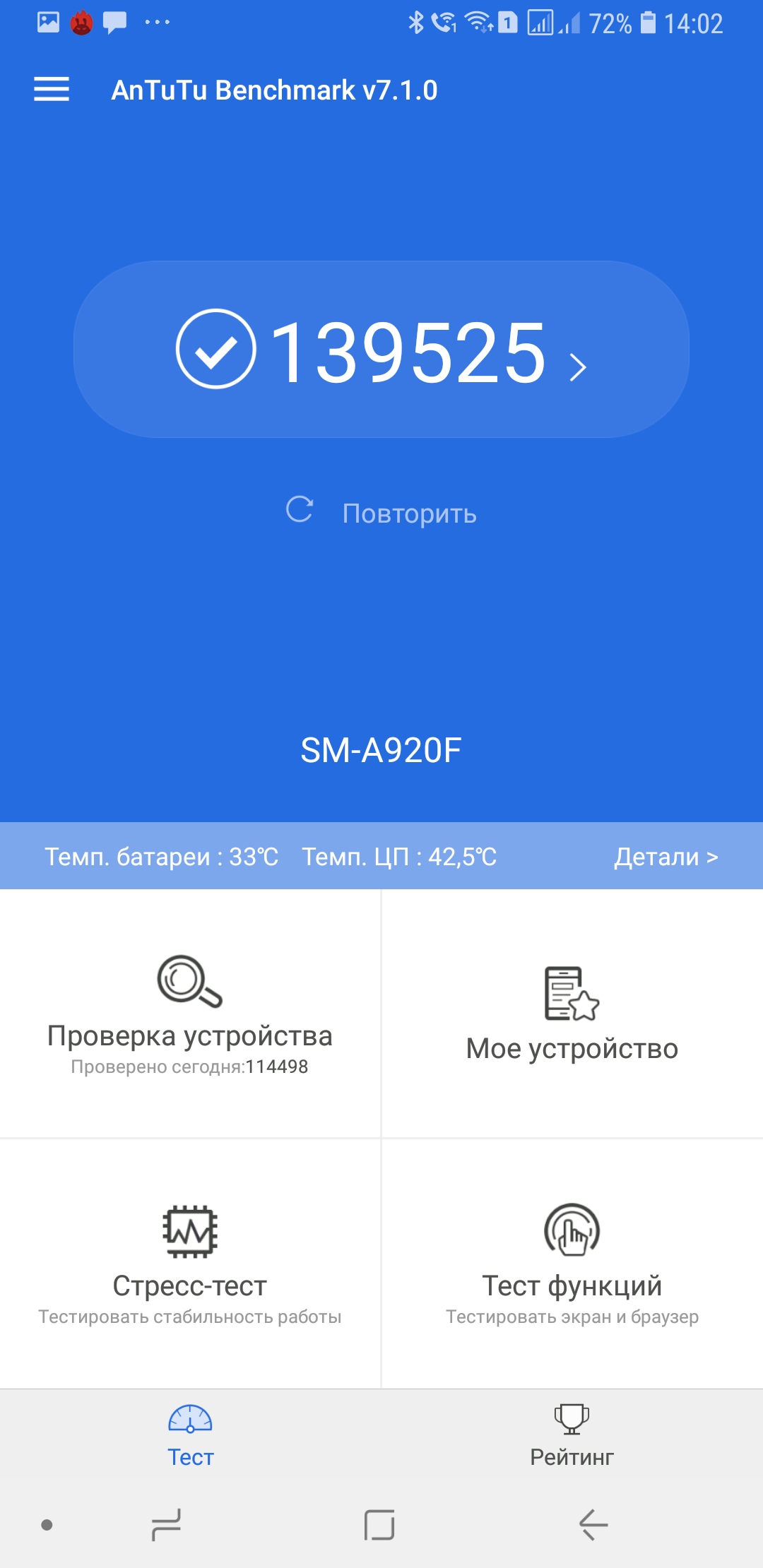The image size is (763, 1568).
Task: Go back with the system back button
Action: (593, 1524)
